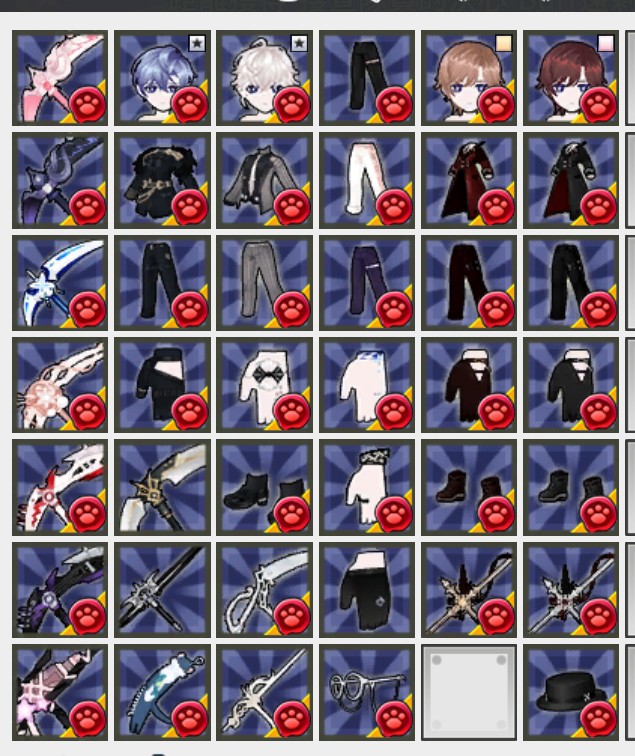Choose the pink curved sword item

pyautogui.click(x=60, y=78)
